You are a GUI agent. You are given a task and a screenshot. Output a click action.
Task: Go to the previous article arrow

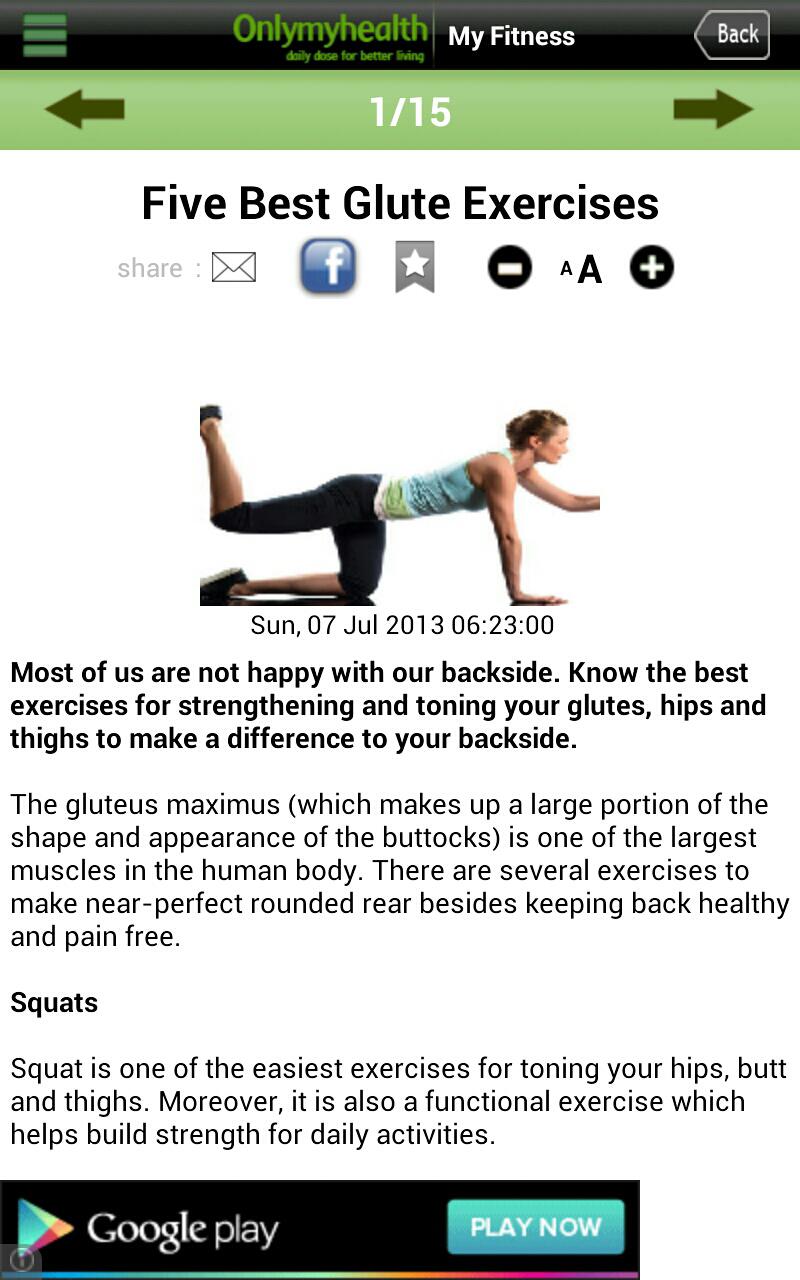(84, 109)
